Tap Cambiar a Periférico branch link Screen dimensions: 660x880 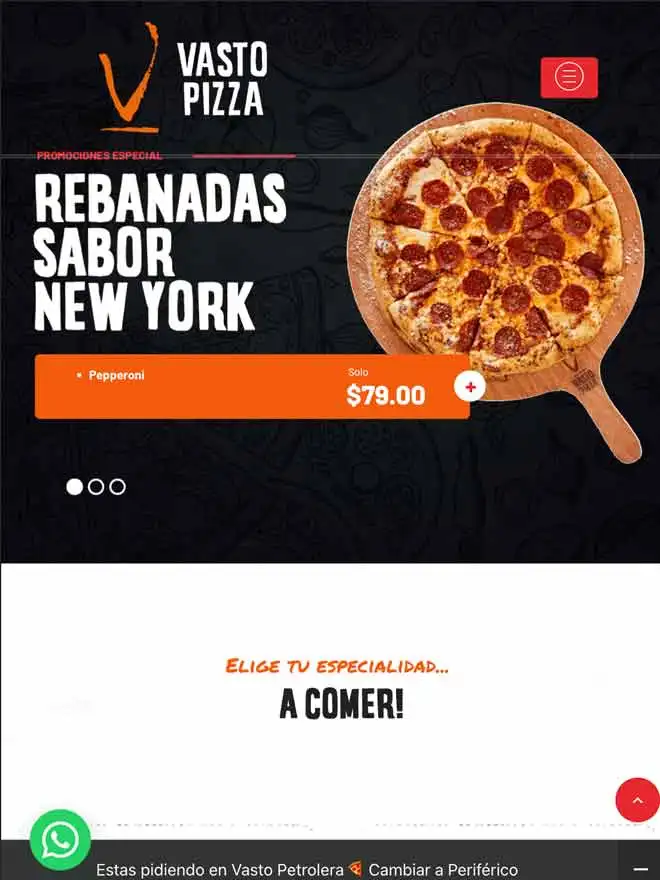[443, 869]
